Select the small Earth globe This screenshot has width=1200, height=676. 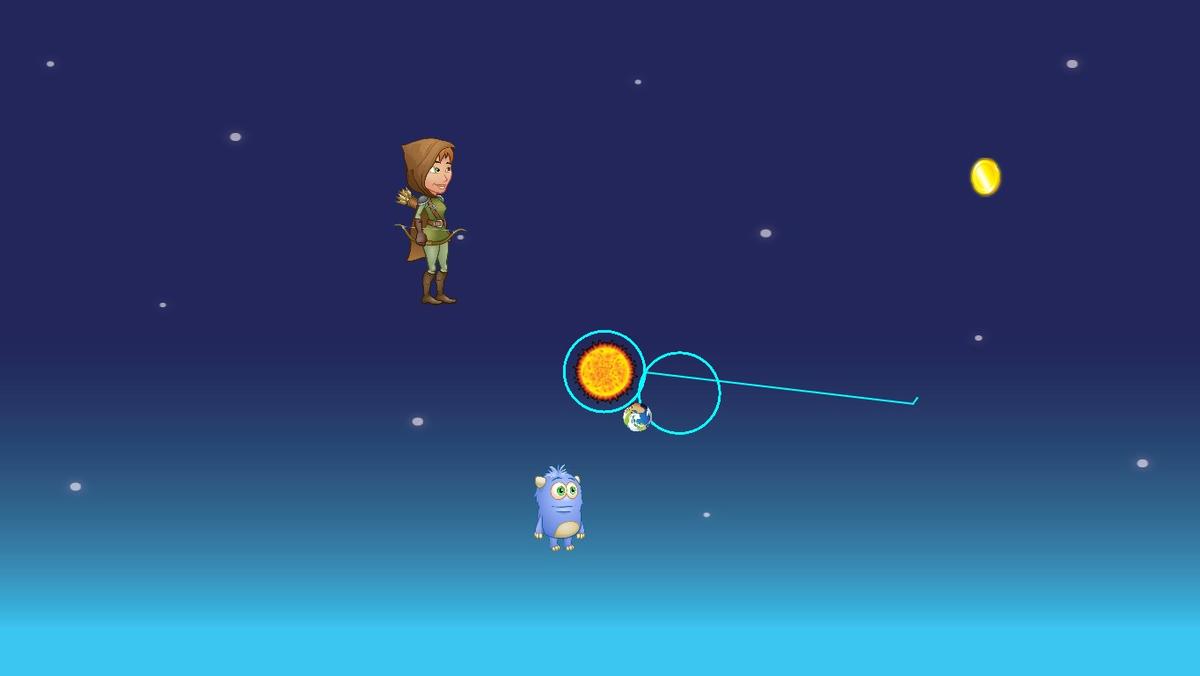[x=637, y=417]
